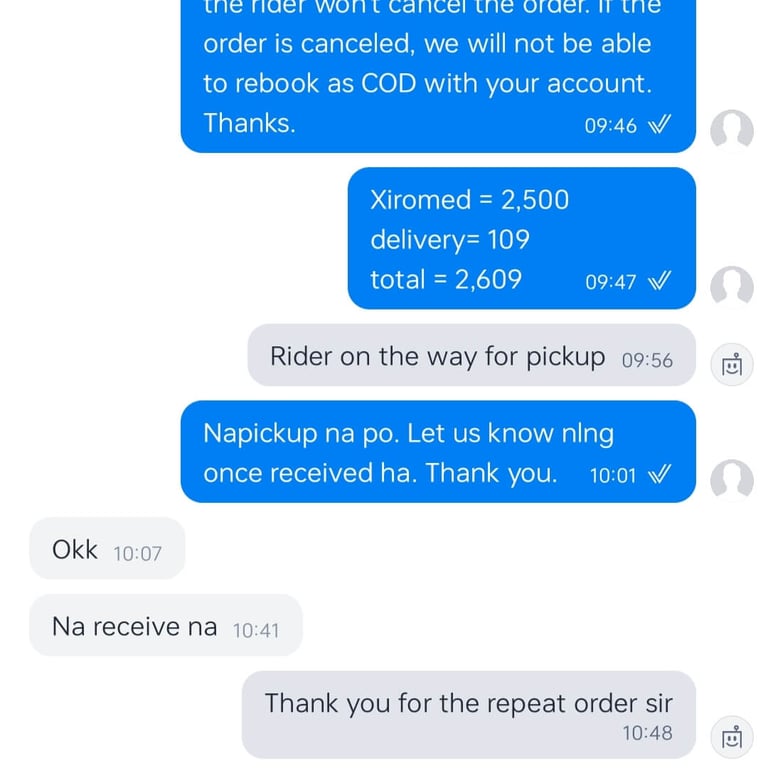Tap the bot icon beside the repeat order message
Image resolution: width=768 pixels, height=768 pixels.
click(x=731, y=737)
